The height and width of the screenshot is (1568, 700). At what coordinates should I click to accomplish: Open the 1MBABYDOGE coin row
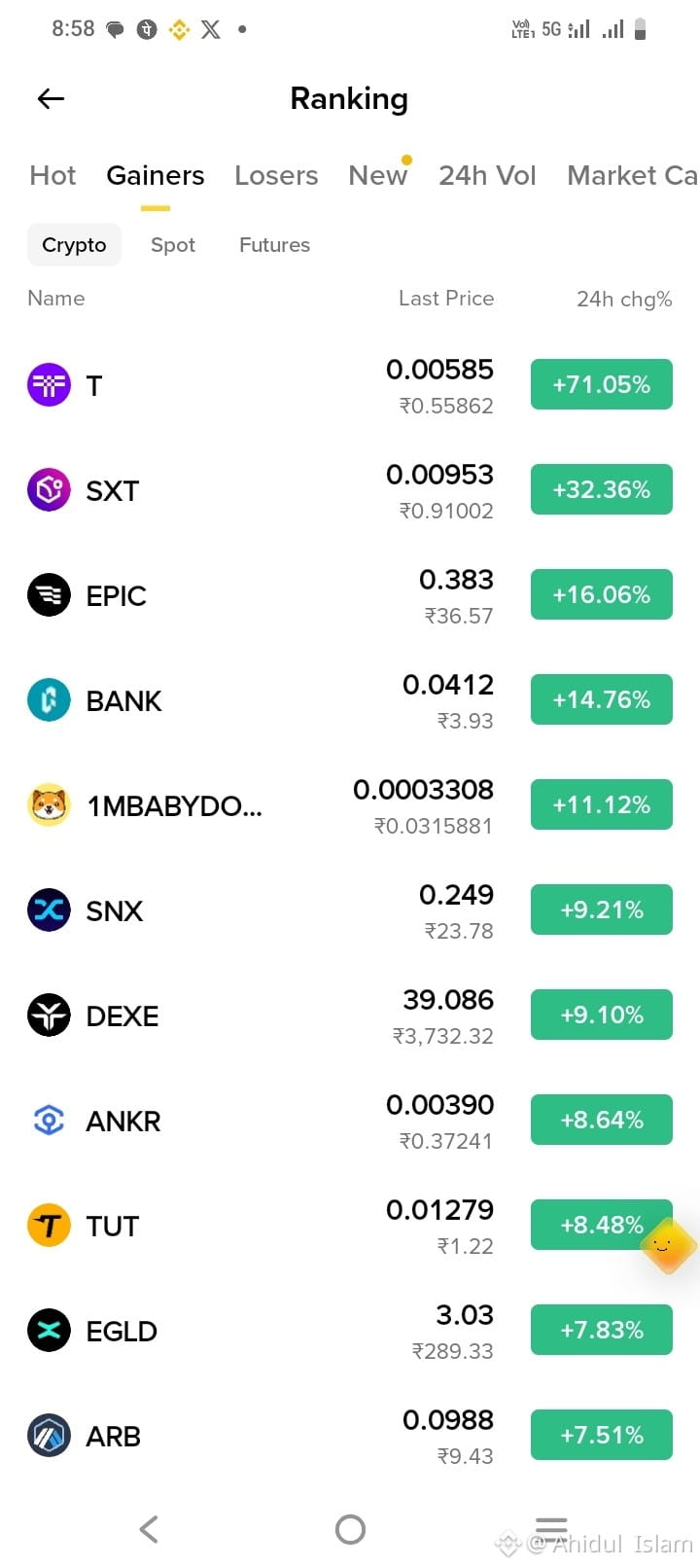click(350, 805)
